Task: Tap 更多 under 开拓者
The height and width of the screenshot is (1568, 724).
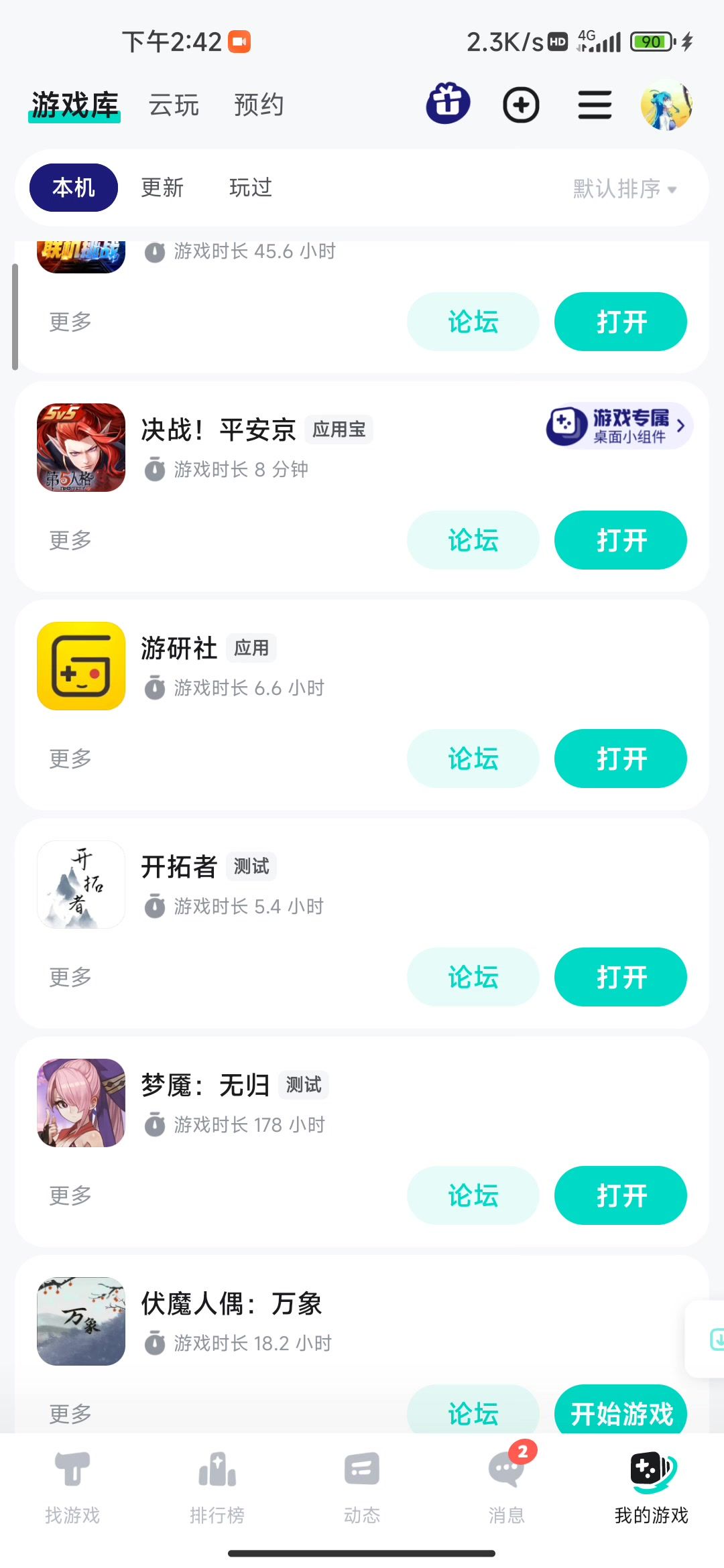Action: pos(70,977)
